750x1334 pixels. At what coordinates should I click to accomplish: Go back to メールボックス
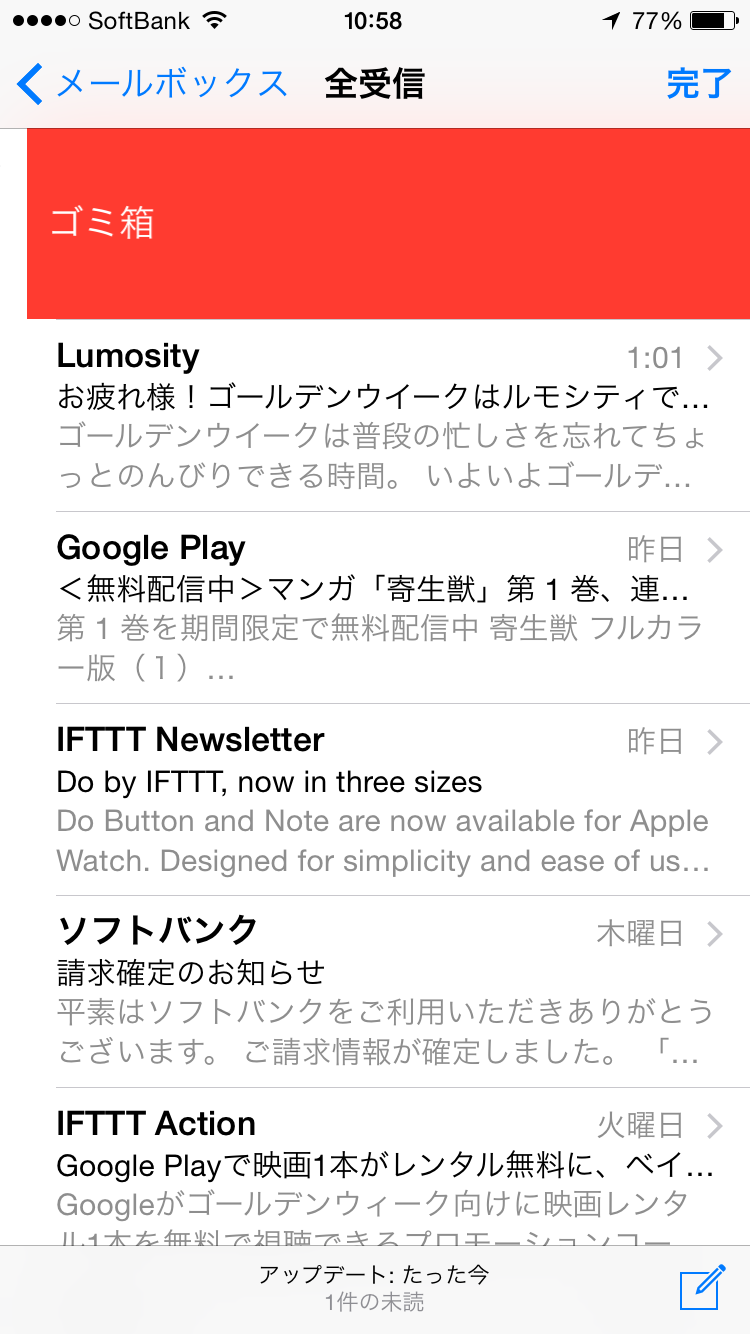tap(152, 84)
